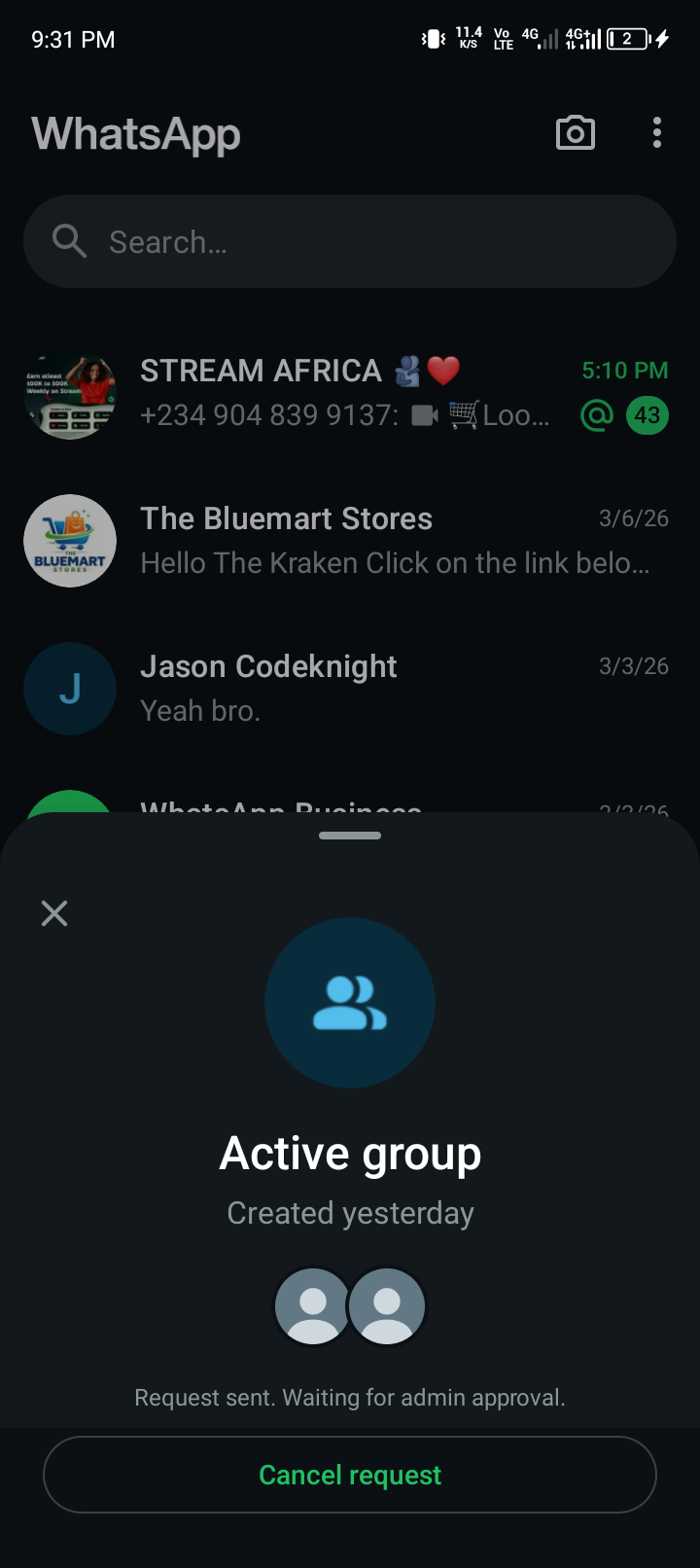Cancel the group join request
Screen dimensions: 700x1568
350,1475
